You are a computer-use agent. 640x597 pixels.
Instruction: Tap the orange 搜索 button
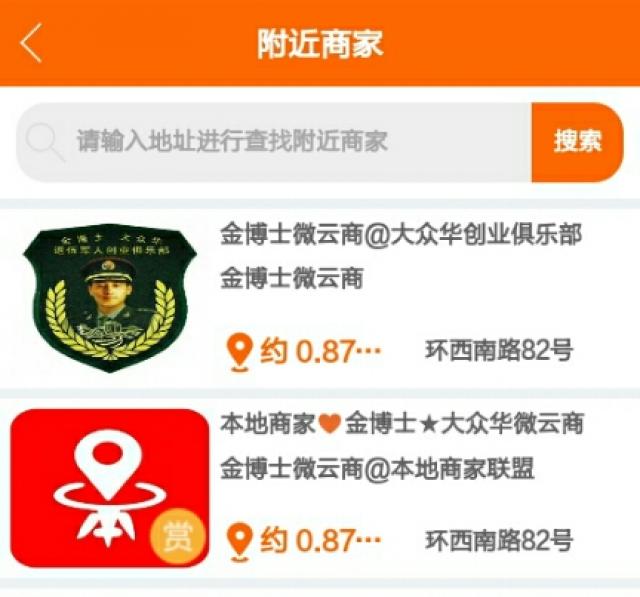578,141
